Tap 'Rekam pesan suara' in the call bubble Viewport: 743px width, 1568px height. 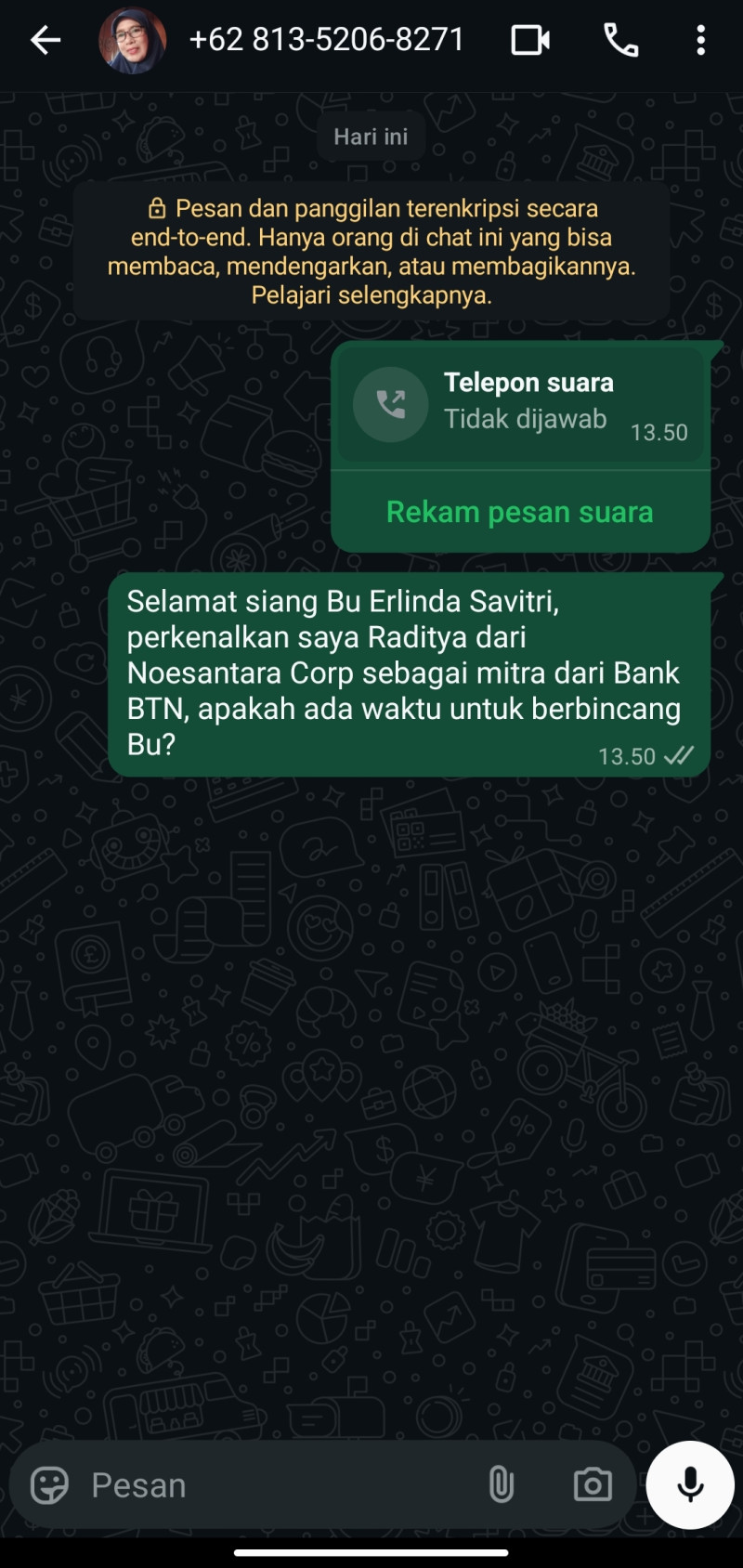(520, 511)
